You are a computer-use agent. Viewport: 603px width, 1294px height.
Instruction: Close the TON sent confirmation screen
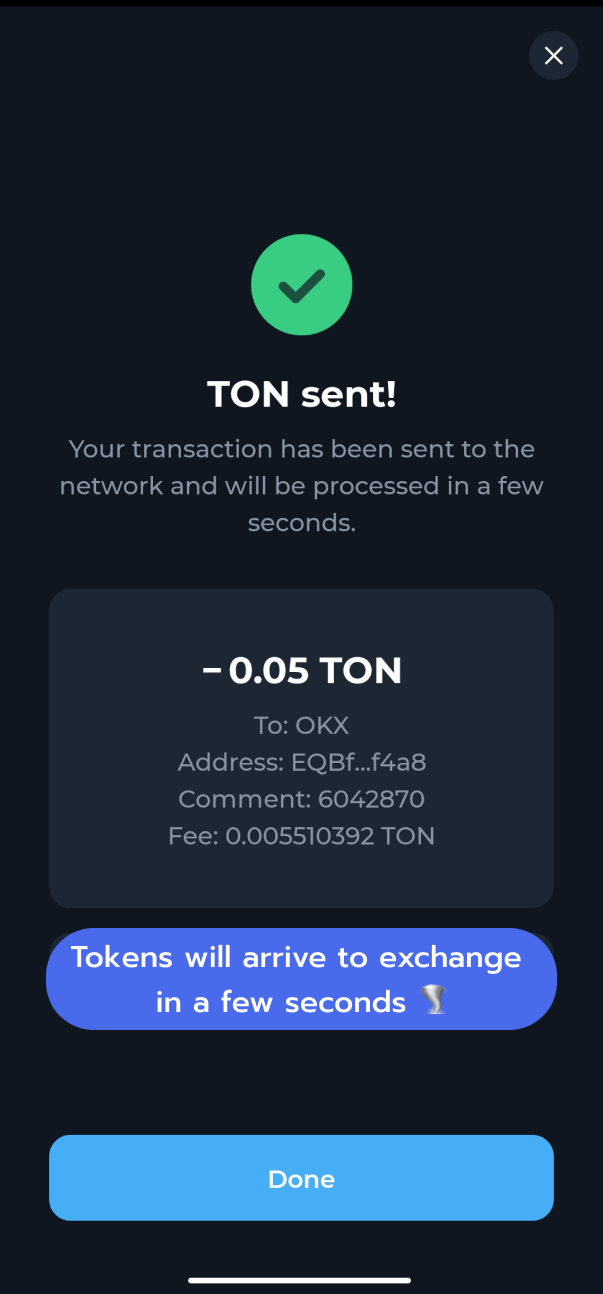[x=553, y=56]
